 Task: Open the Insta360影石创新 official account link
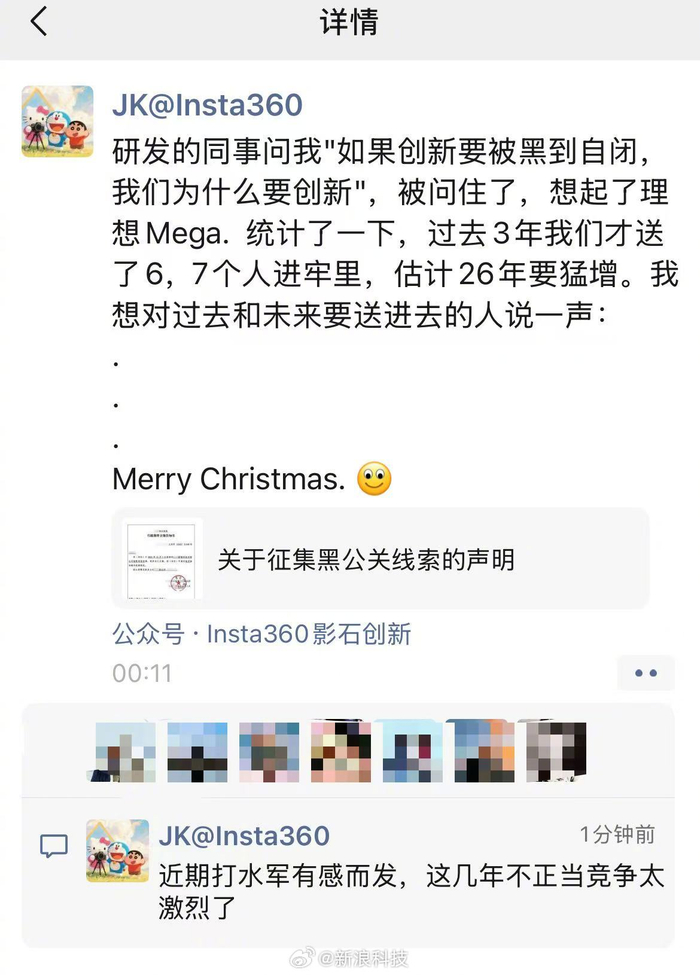pos(308,634)
